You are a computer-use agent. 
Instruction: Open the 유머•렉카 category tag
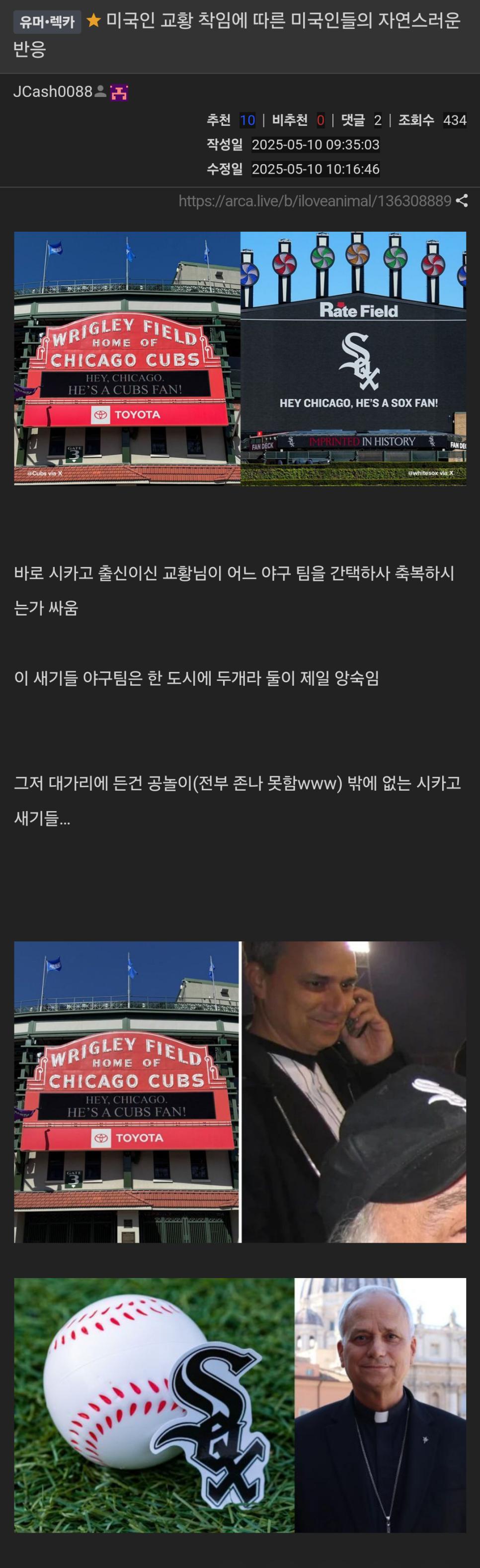[47, 22]
